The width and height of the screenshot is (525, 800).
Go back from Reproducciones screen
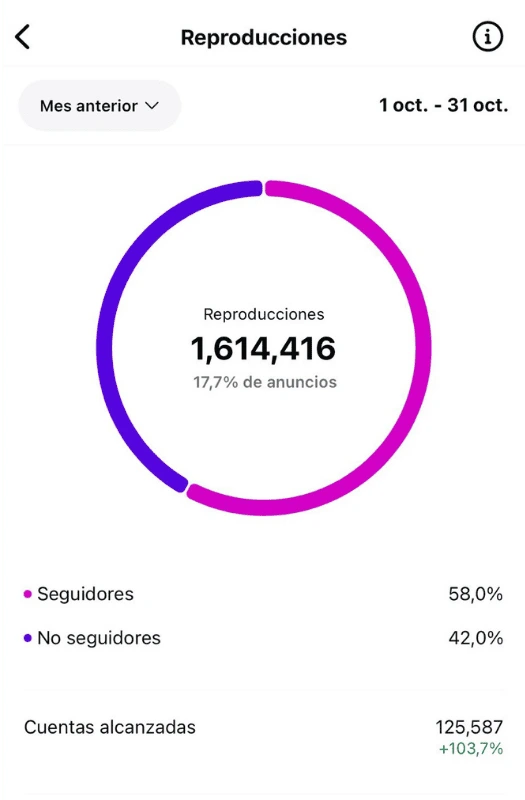22,37
